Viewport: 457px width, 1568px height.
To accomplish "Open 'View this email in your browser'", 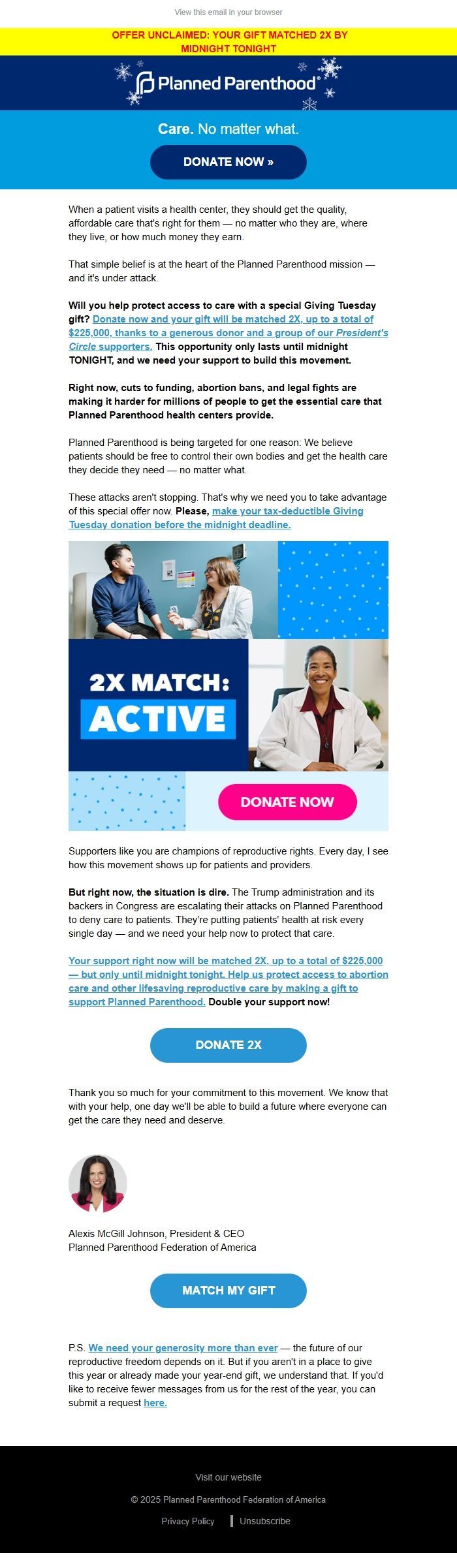I will click(228, 12).
